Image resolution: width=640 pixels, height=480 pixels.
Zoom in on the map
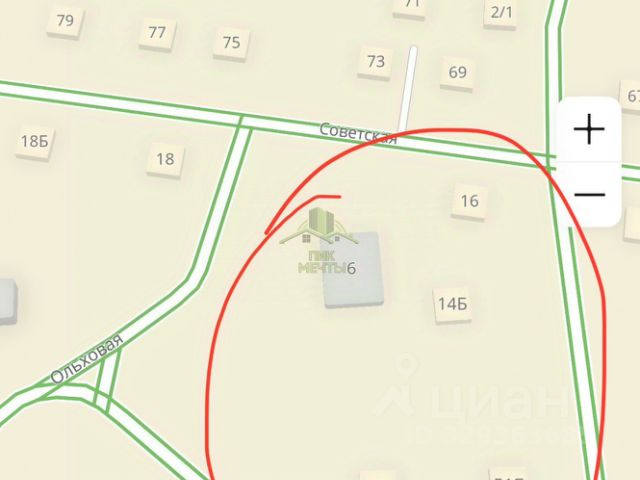tap(590, 129)
